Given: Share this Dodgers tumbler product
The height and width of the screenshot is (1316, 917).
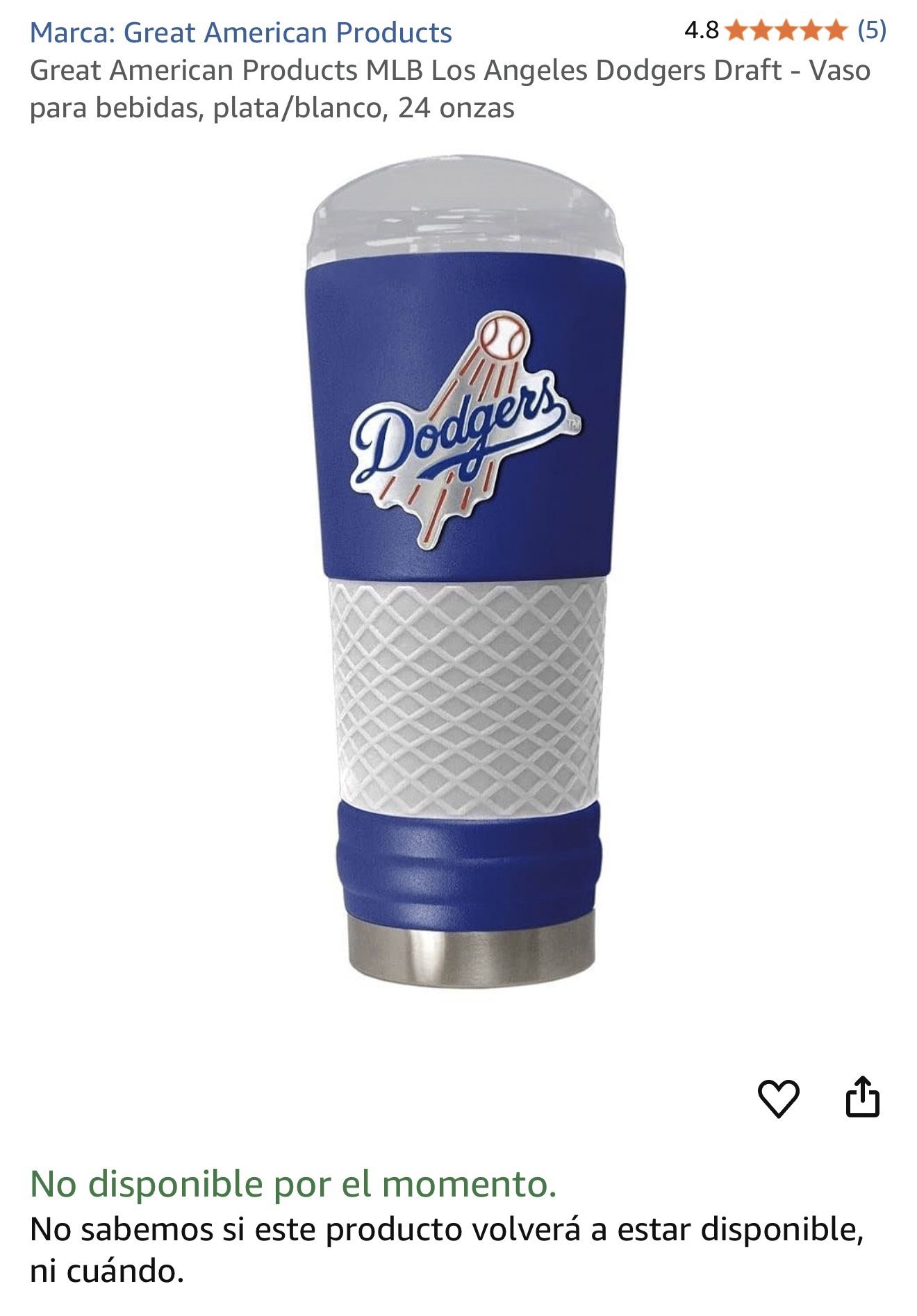Looking at the screenshot, I should (862, 1097).
